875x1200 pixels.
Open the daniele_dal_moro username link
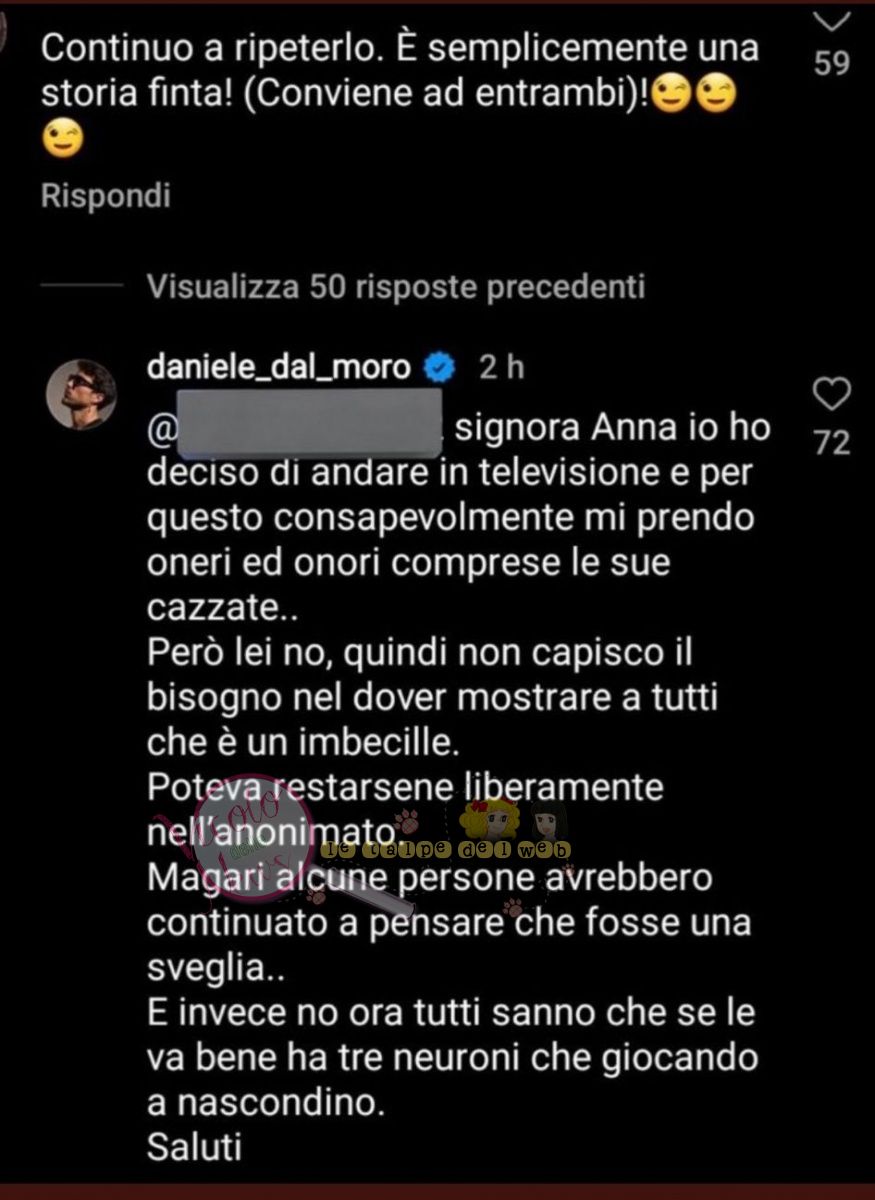(x=279, y=368)
